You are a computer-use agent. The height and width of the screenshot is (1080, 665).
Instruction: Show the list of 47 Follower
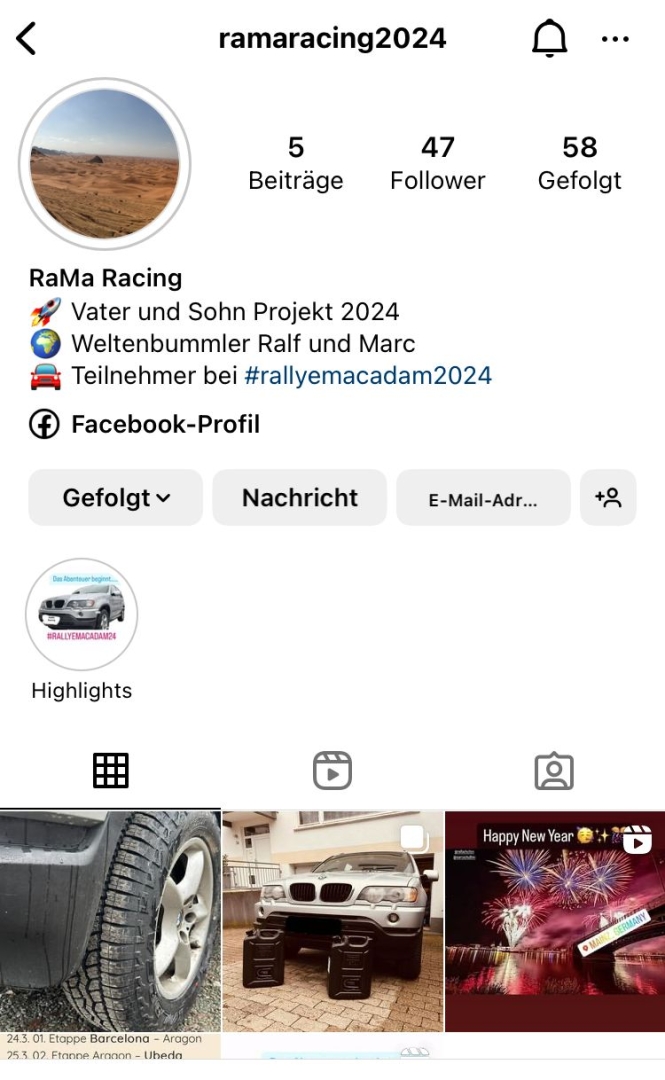tap(437, 163)
